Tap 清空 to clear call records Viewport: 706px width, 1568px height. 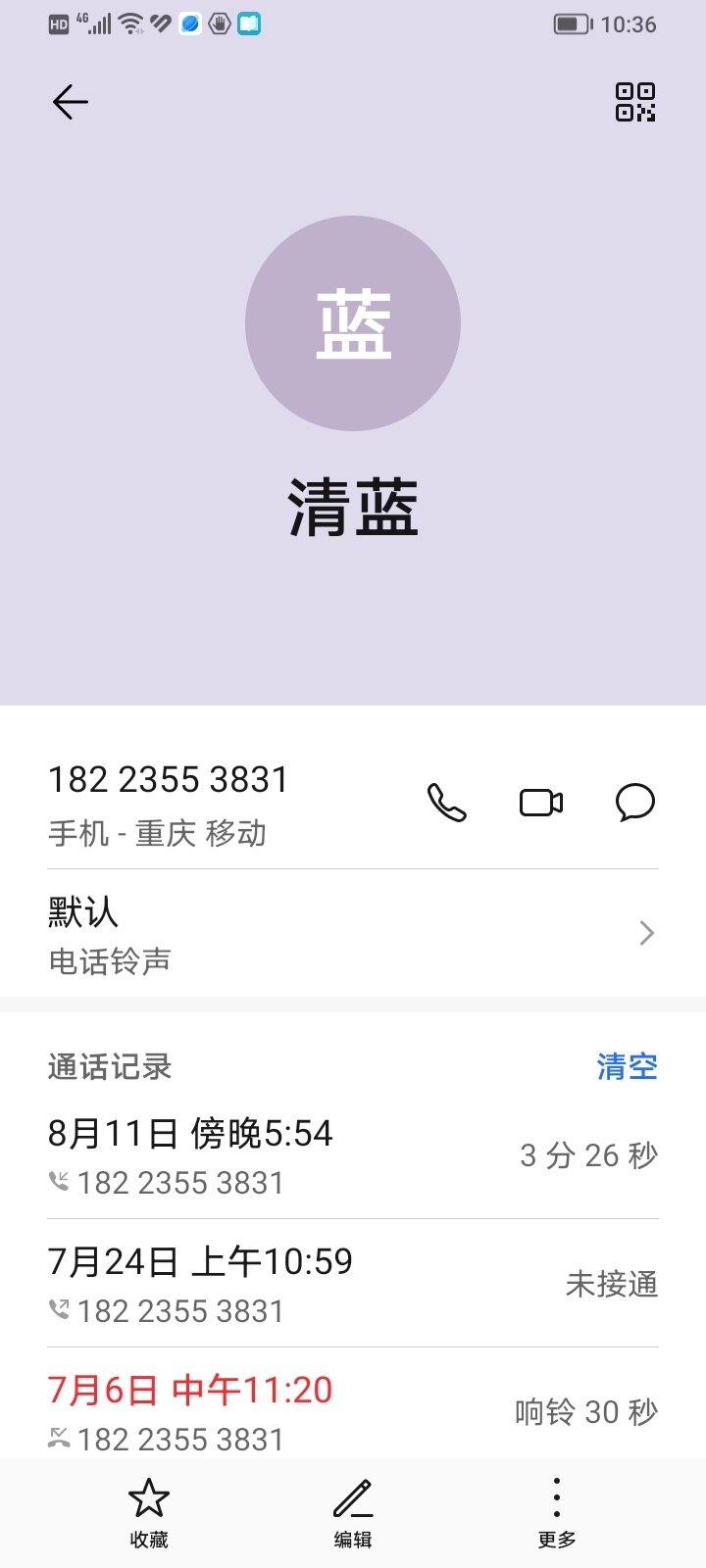click(x=627, y=1066)
